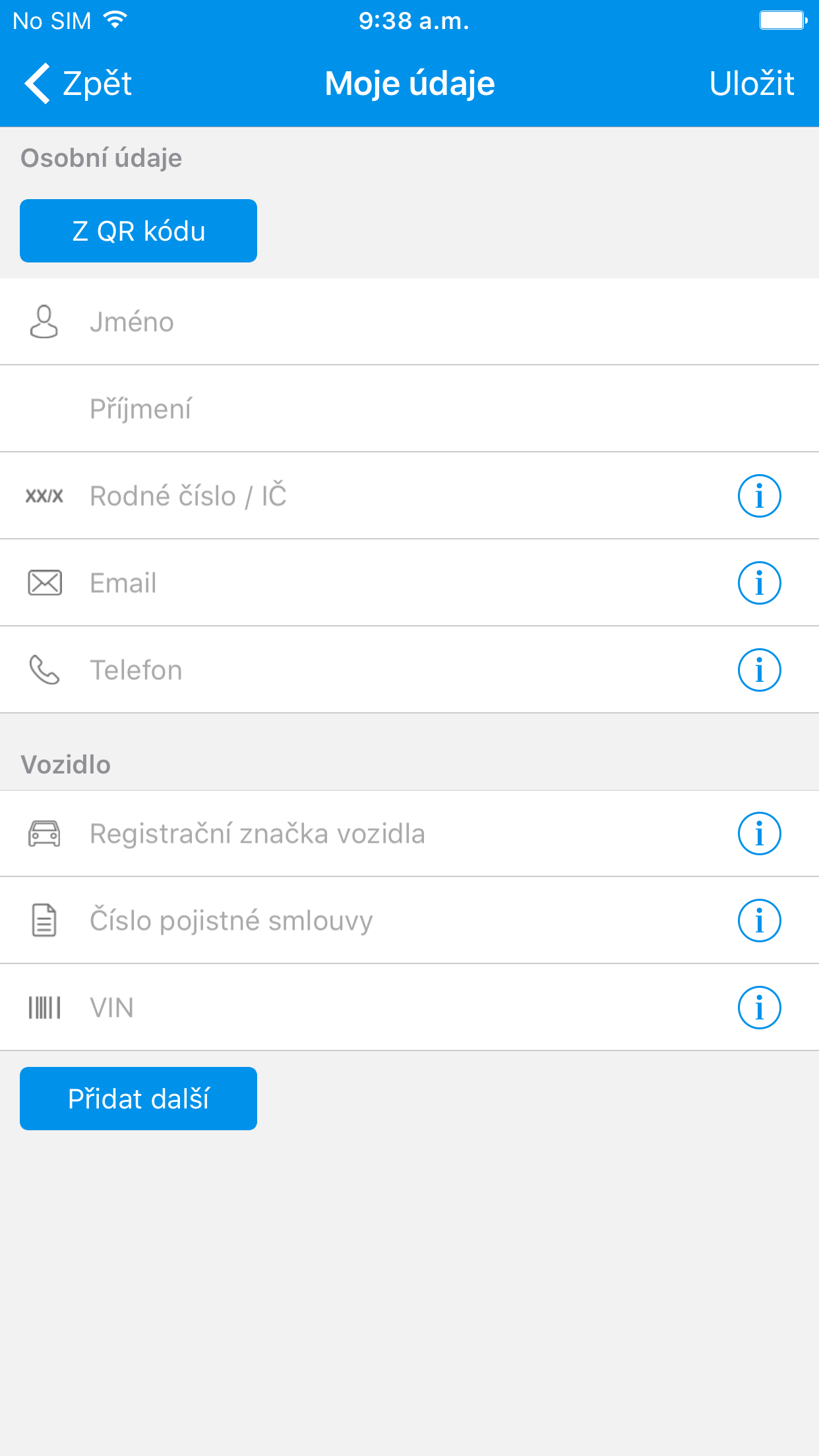The image size is (819, 1456).
Task: Enter the Rodné číslo / IČ field
Action: [402, 496]
